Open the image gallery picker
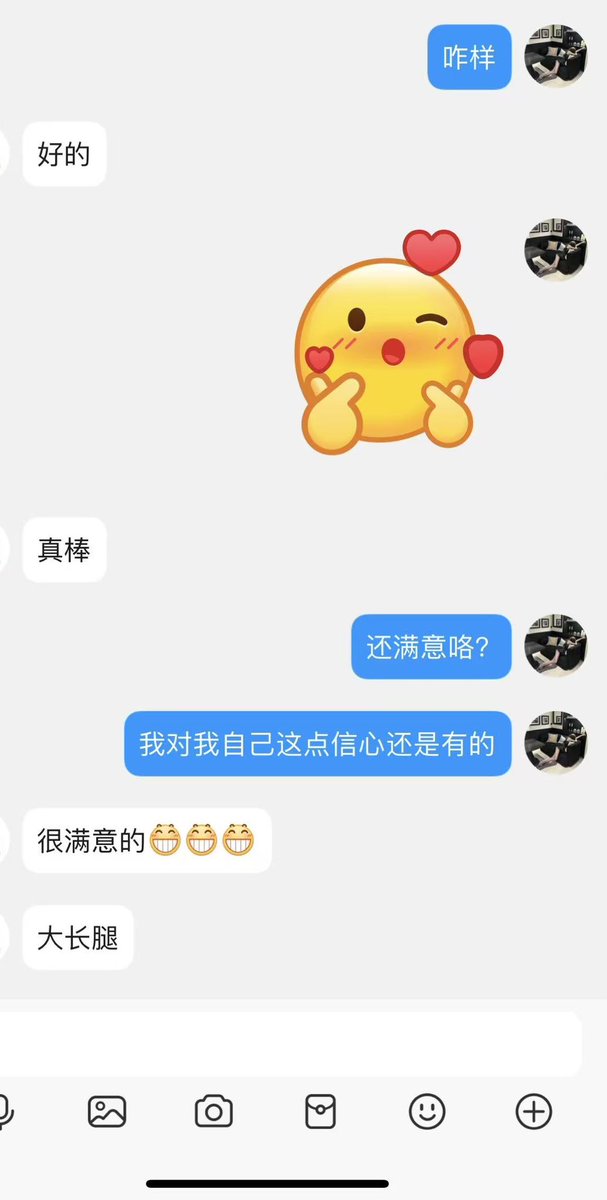This screenshot has height=1200, width=607. pyautogui.click(x=107, y=1111)
